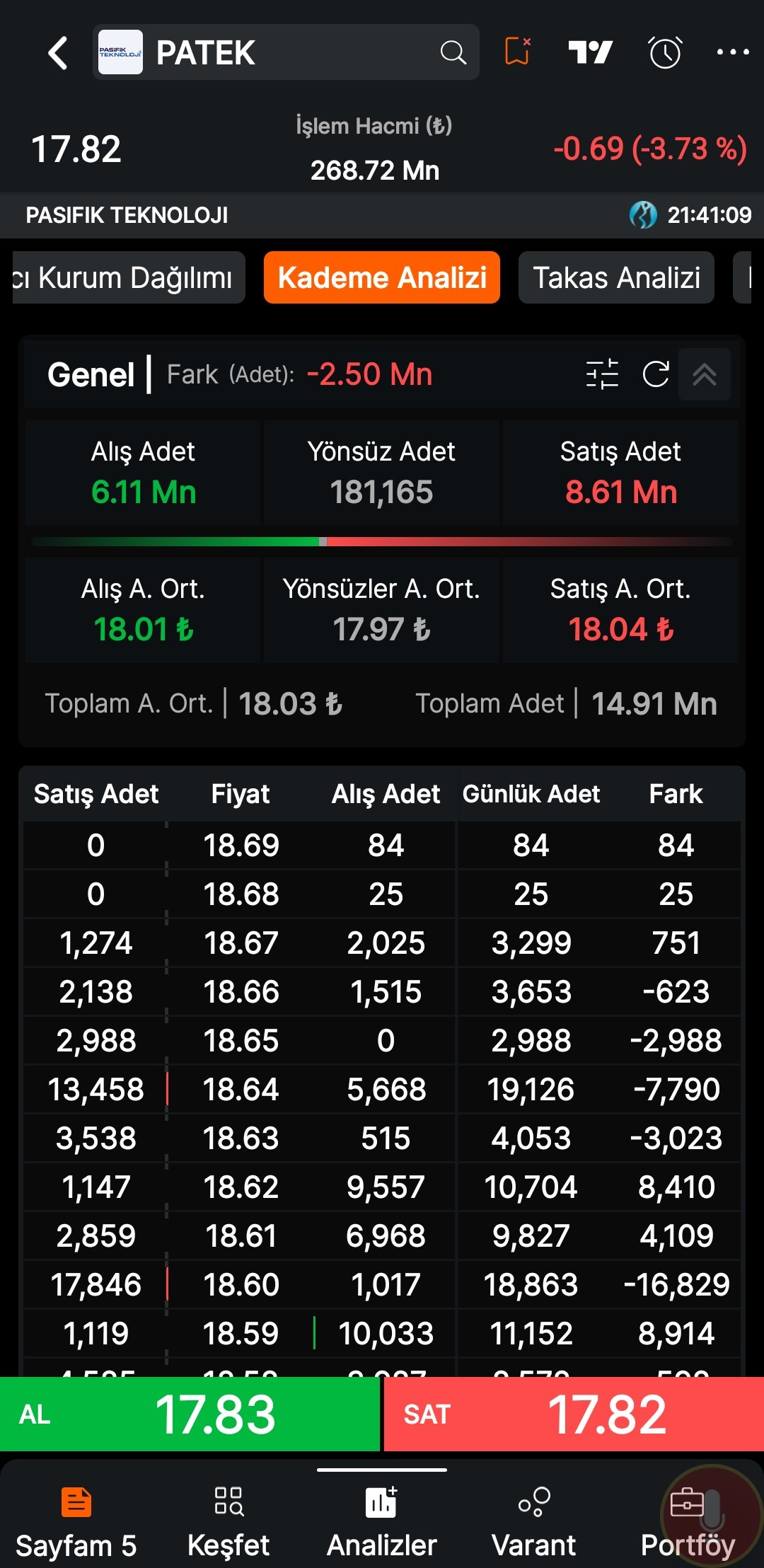
Task: Refresh the Genel analysis data
Action: click(x=656, y=374)
